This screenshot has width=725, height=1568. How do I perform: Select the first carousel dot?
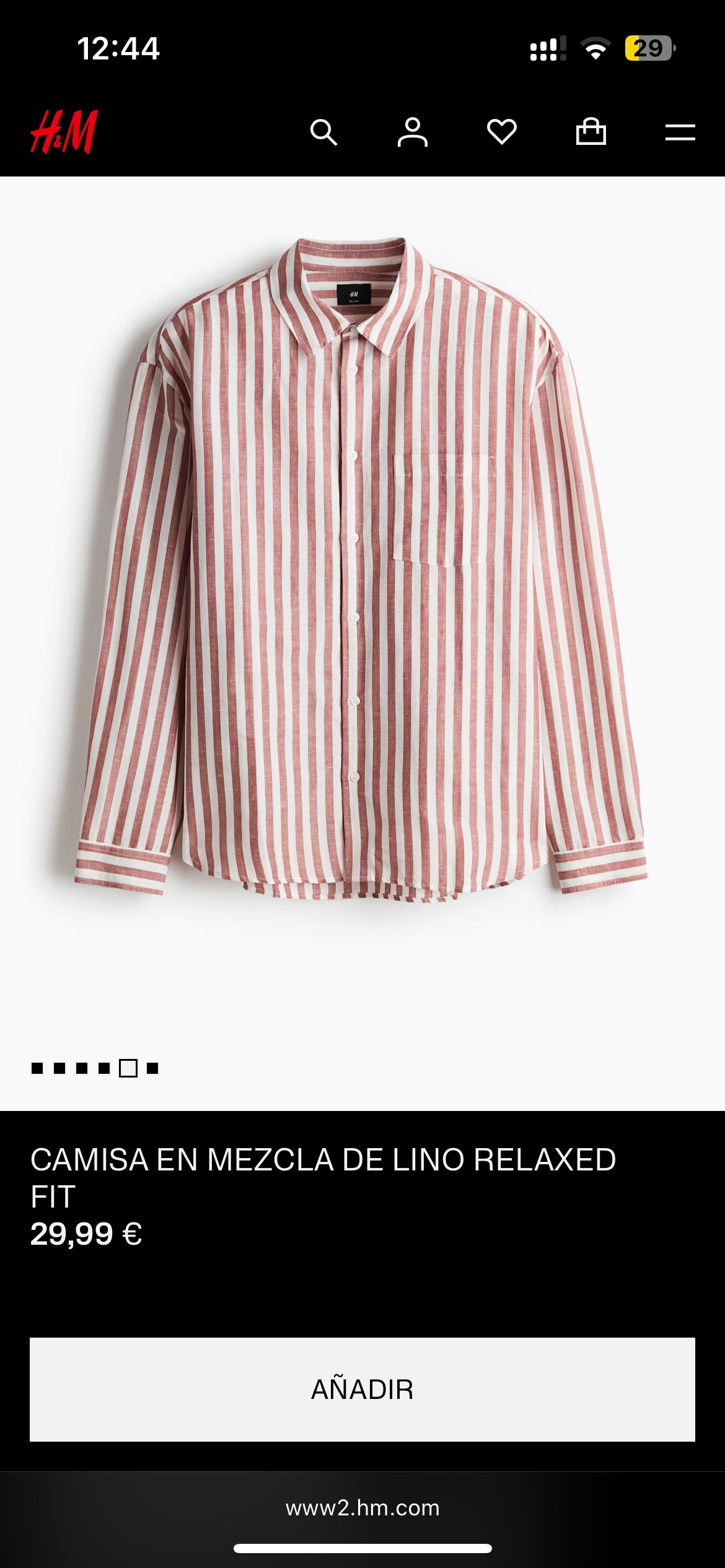pos(37,1068)
